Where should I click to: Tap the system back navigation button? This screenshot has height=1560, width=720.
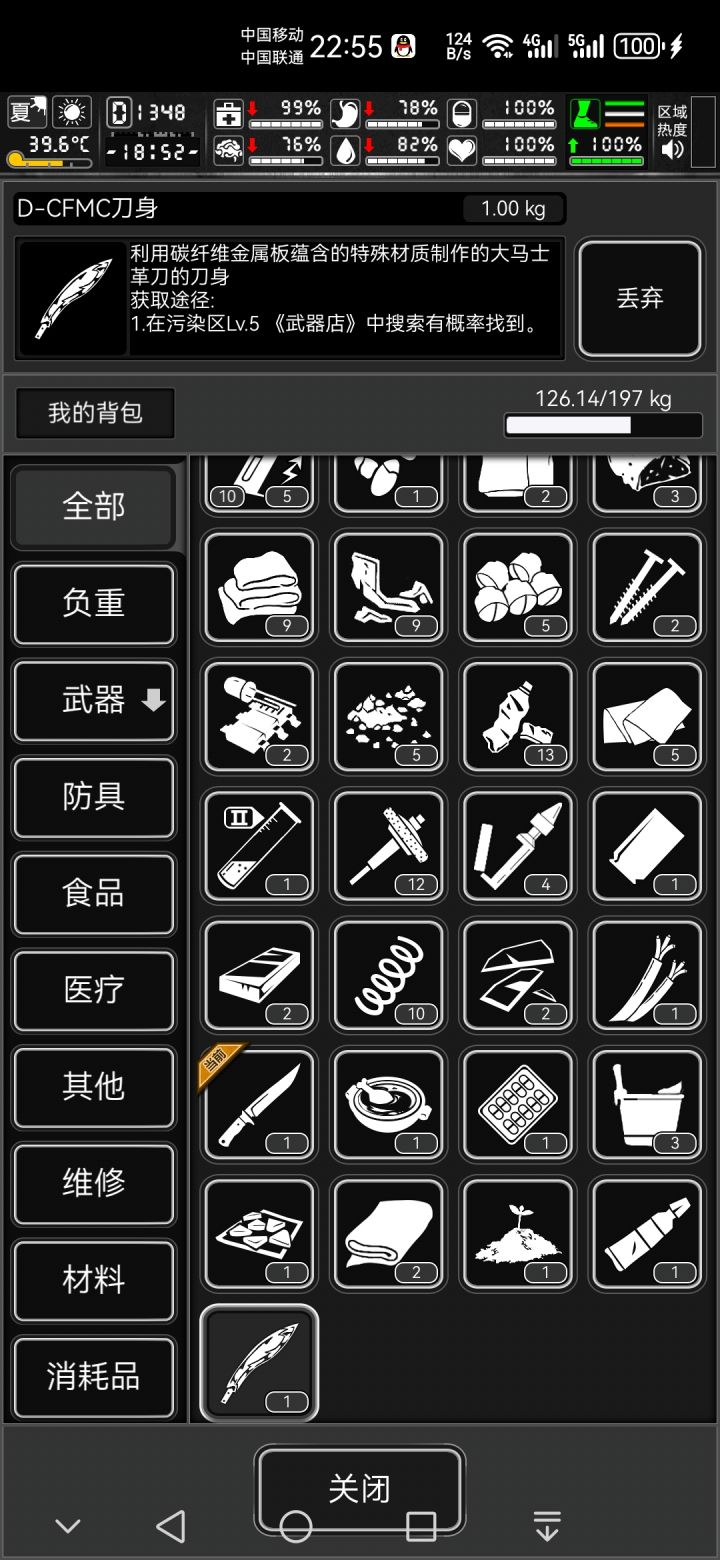[x=171, y=1526]
